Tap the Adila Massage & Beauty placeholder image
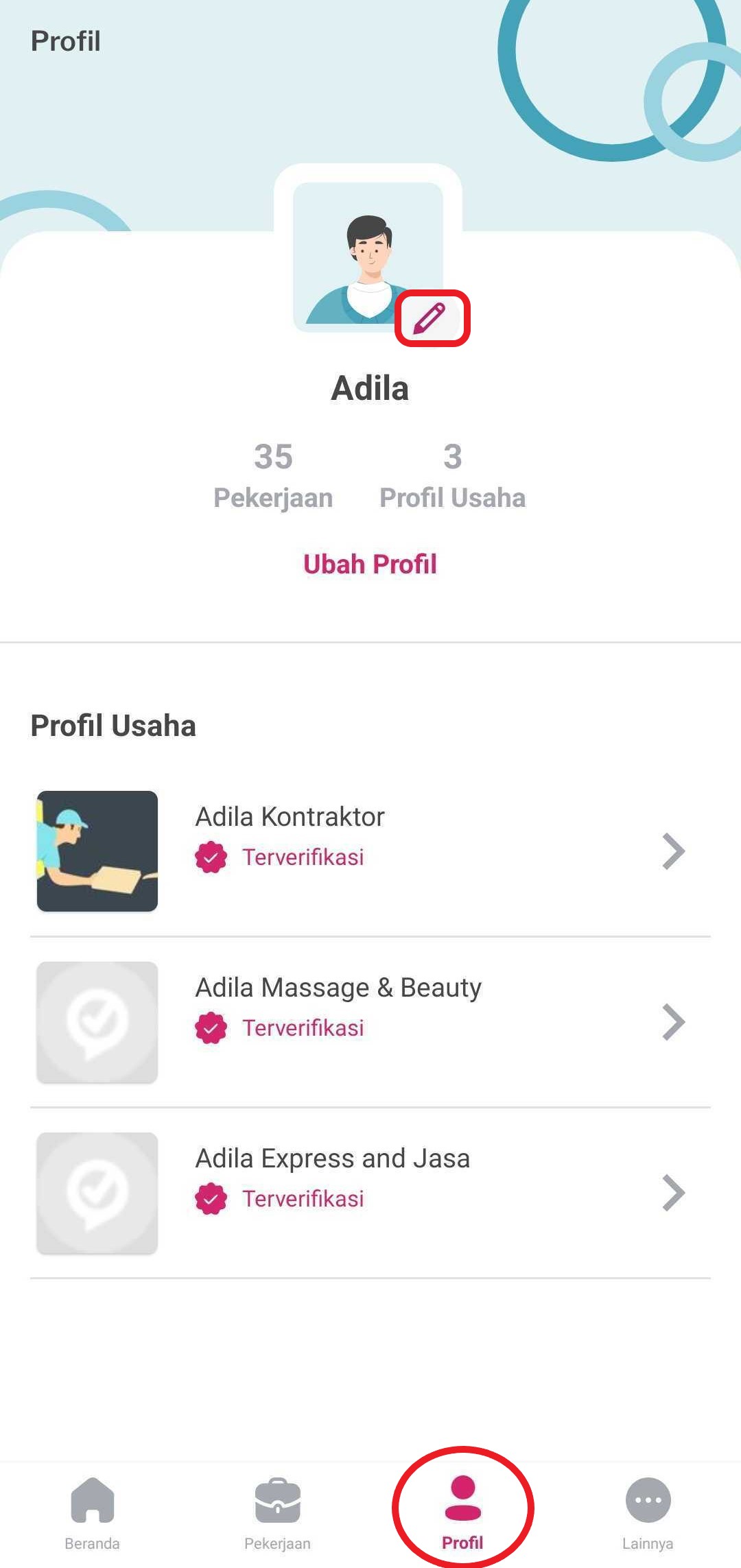The height and width of the screenshot is (1568, 741). 97,1022
